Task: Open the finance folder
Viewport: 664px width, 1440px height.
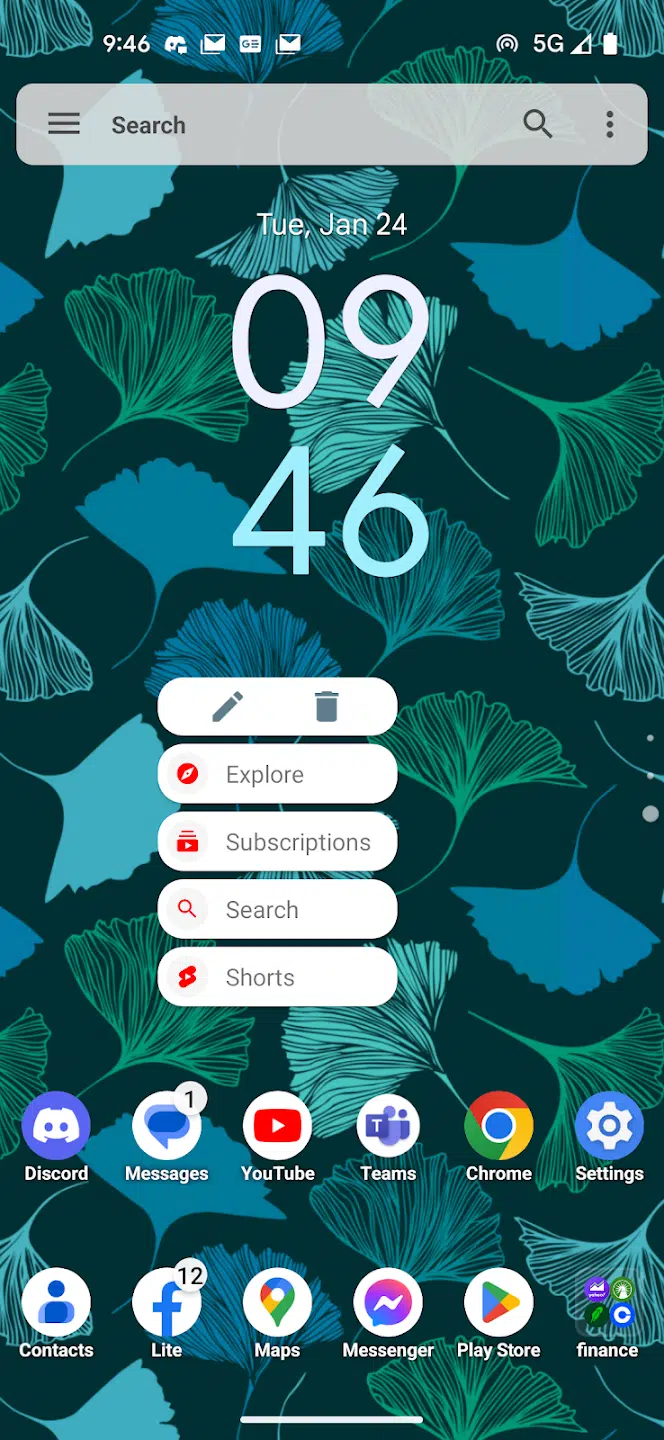Action: (608, 1303)
